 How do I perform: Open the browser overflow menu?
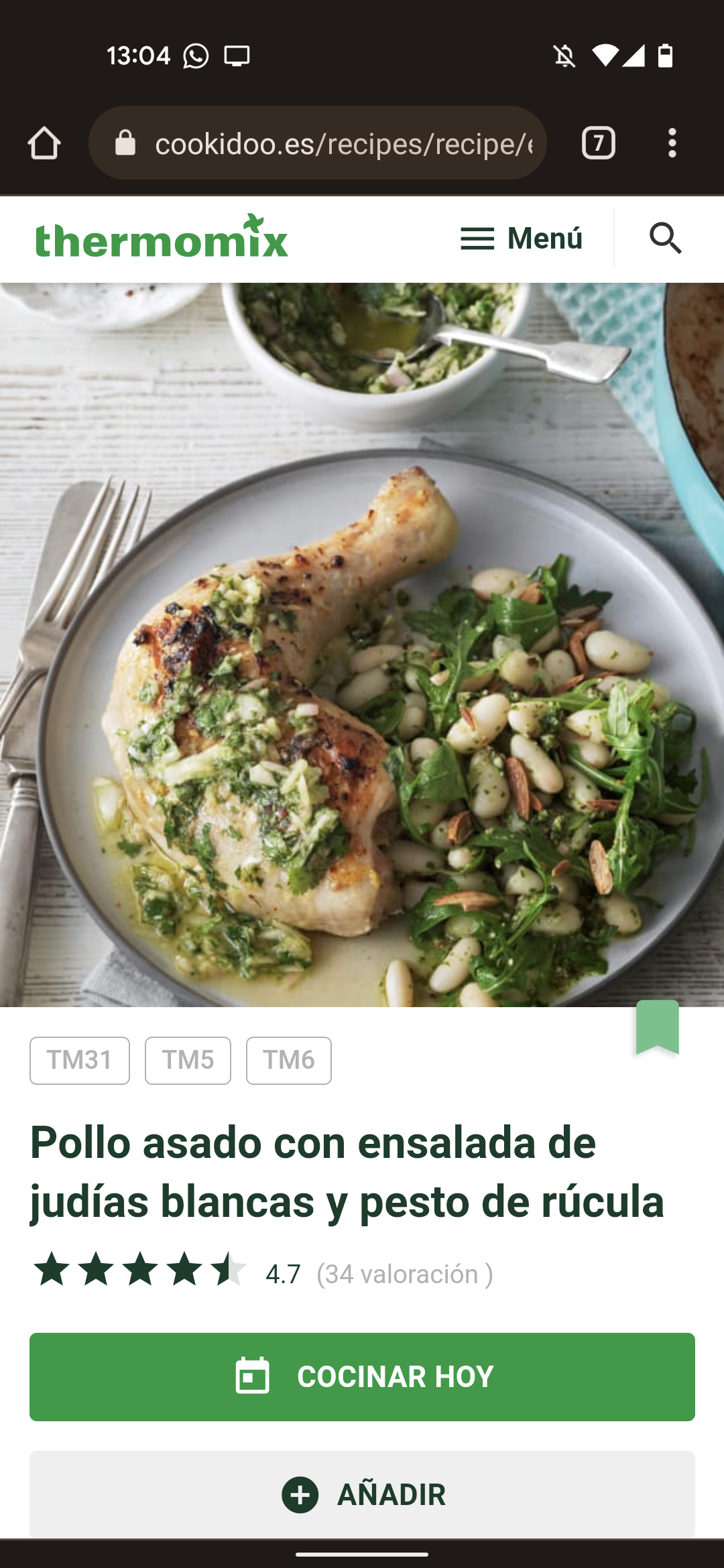(x=672, y=143)
